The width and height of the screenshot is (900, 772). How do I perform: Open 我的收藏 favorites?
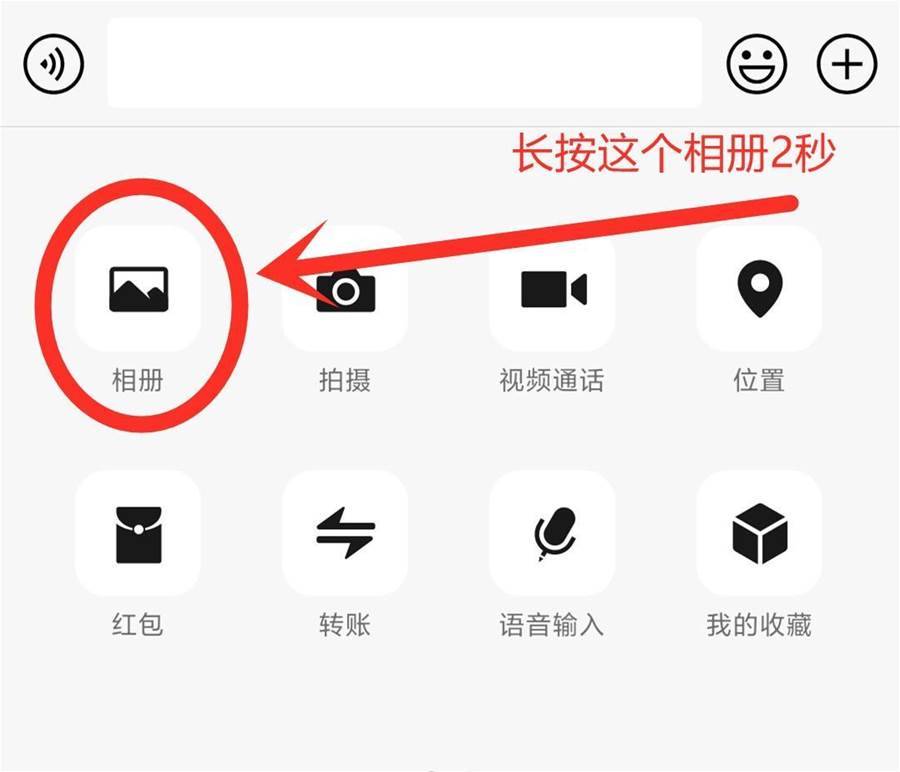(x=759, y=534)
